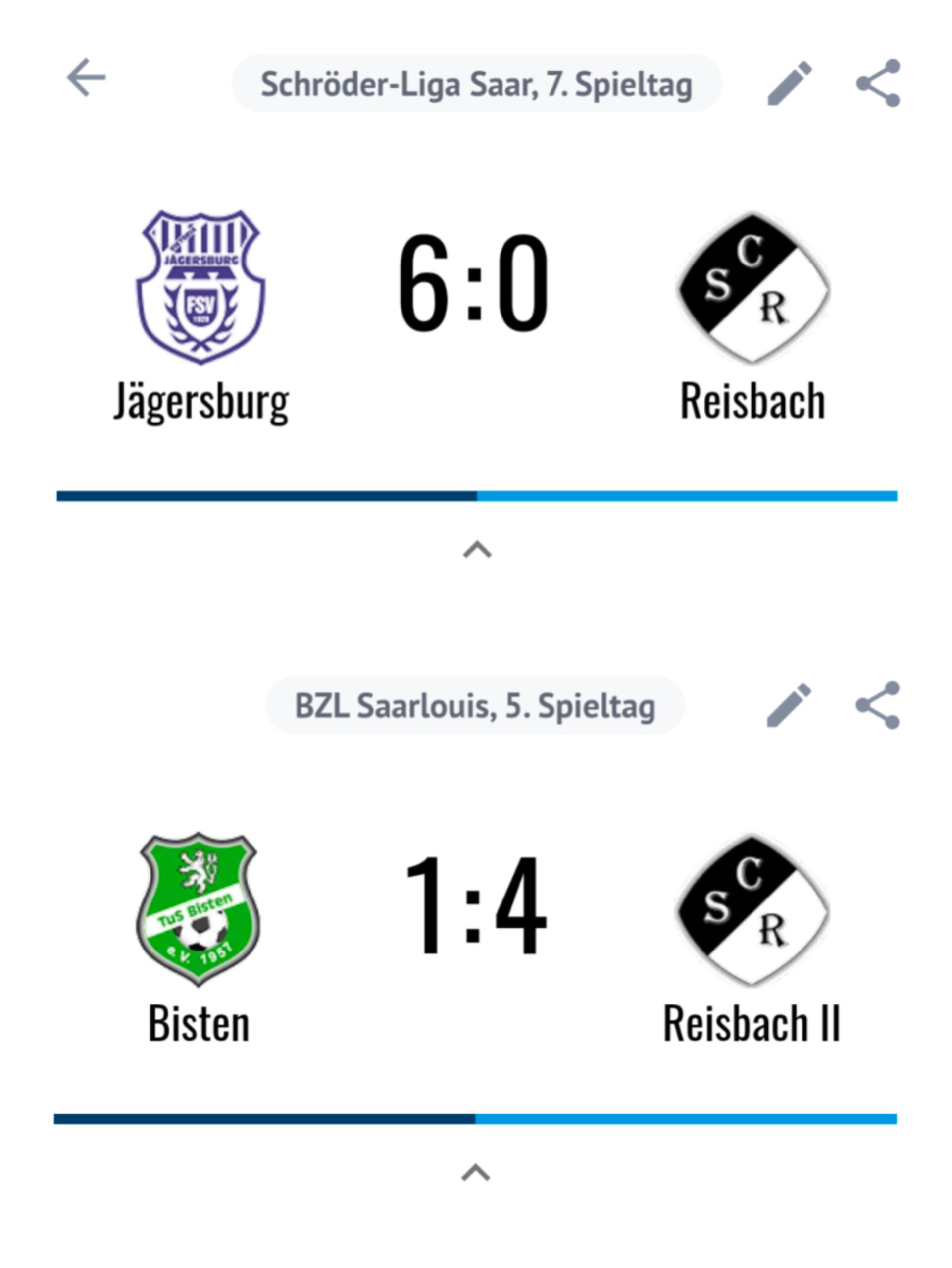This screenshot has height=1268, width=952.
Task: Open the BZL Saarlouis, 5. Spieltag chip
Action: pyautogui.click(x=475, y=706)
